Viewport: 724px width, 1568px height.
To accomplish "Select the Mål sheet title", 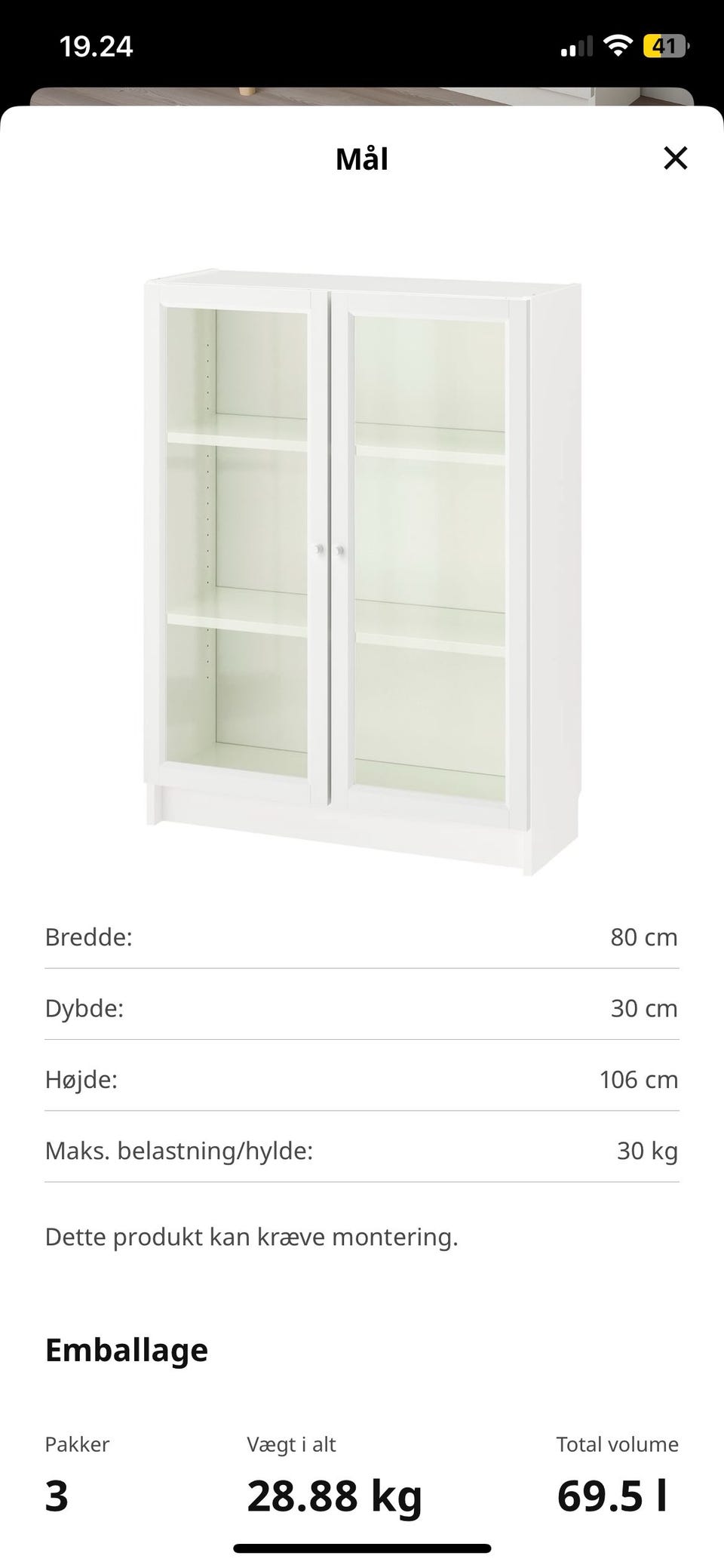I will 362,158.
